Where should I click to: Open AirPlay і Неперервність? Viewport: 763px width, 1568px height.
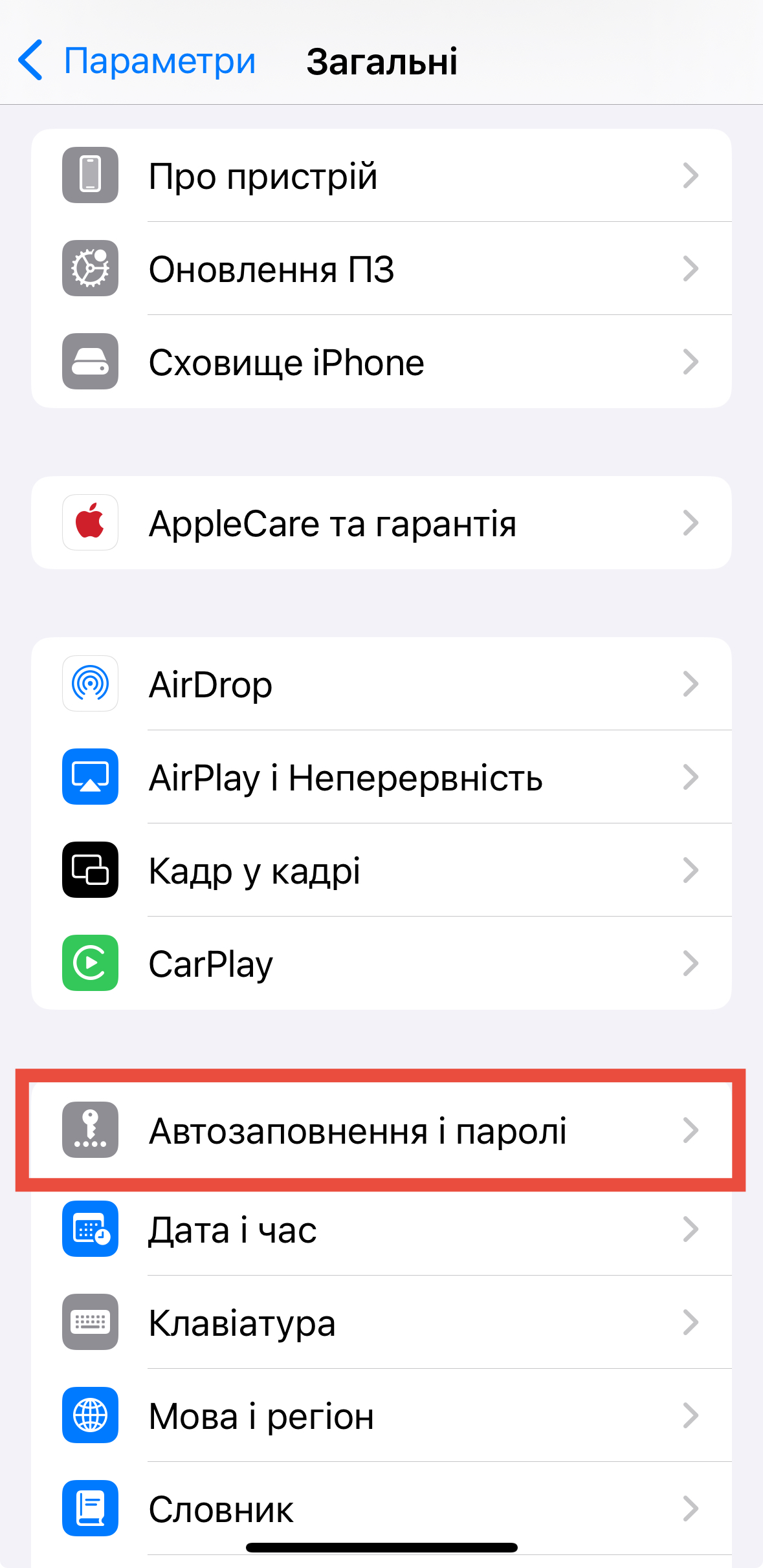[381, 777]
